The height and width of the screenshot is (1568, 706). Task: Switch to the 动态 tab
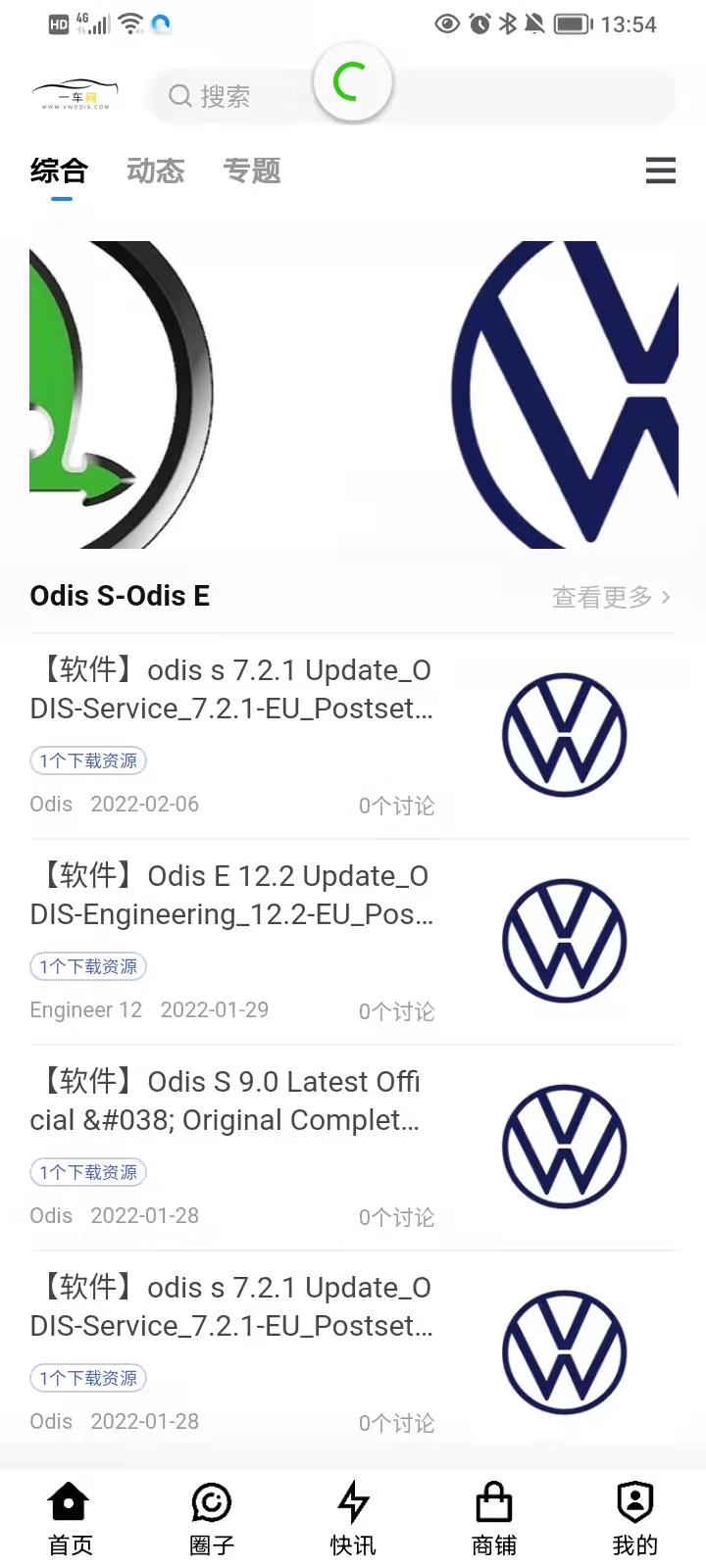coord(156,171)
